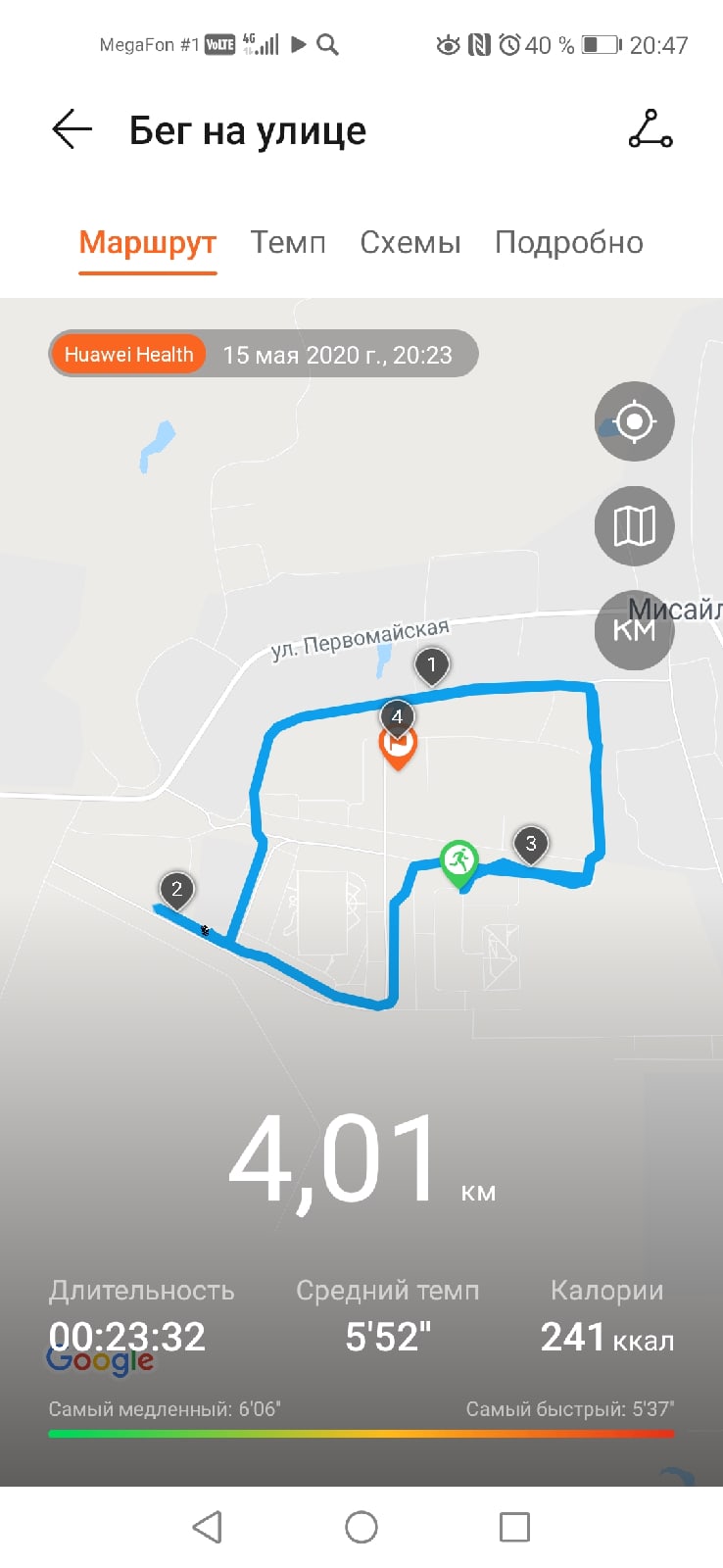Image resolution: width=723 pixels, height=1568 pixels.
Task: Toggle the КМ kilometer markers
Action: (x=634, y=630)
